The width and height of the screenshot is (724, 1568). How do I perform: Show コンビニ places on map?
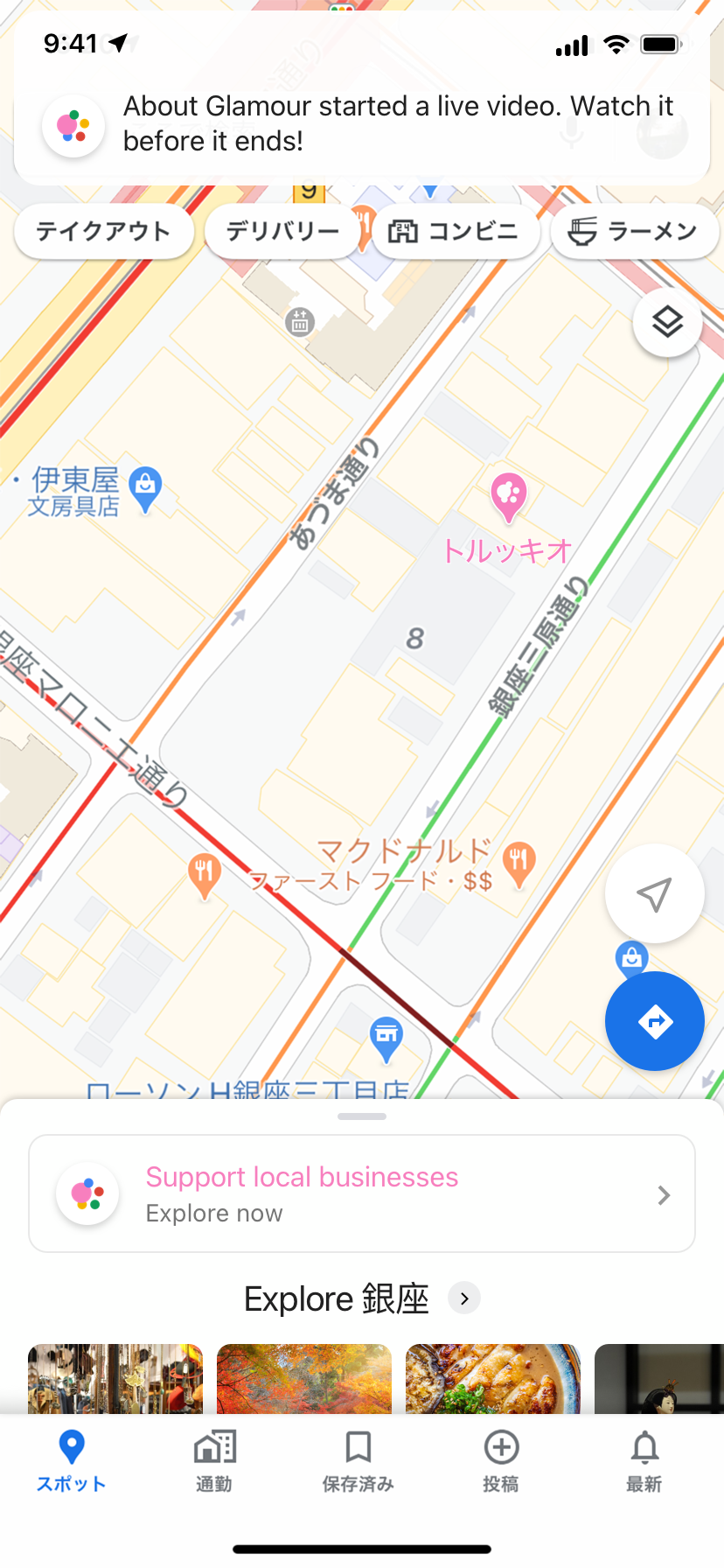click(454, 232)
